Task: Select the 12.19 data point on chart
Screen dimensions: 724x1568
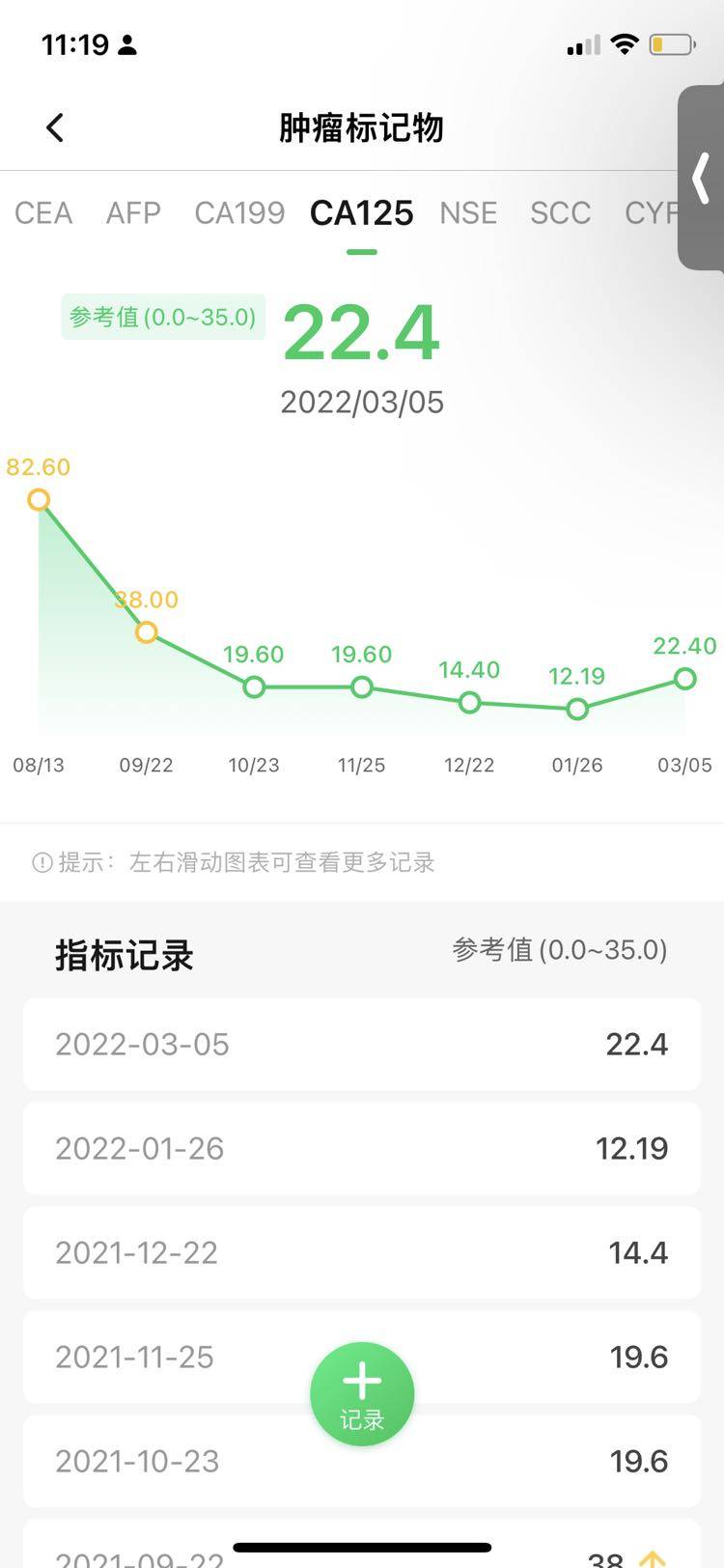Action: [x=577, y=710]
